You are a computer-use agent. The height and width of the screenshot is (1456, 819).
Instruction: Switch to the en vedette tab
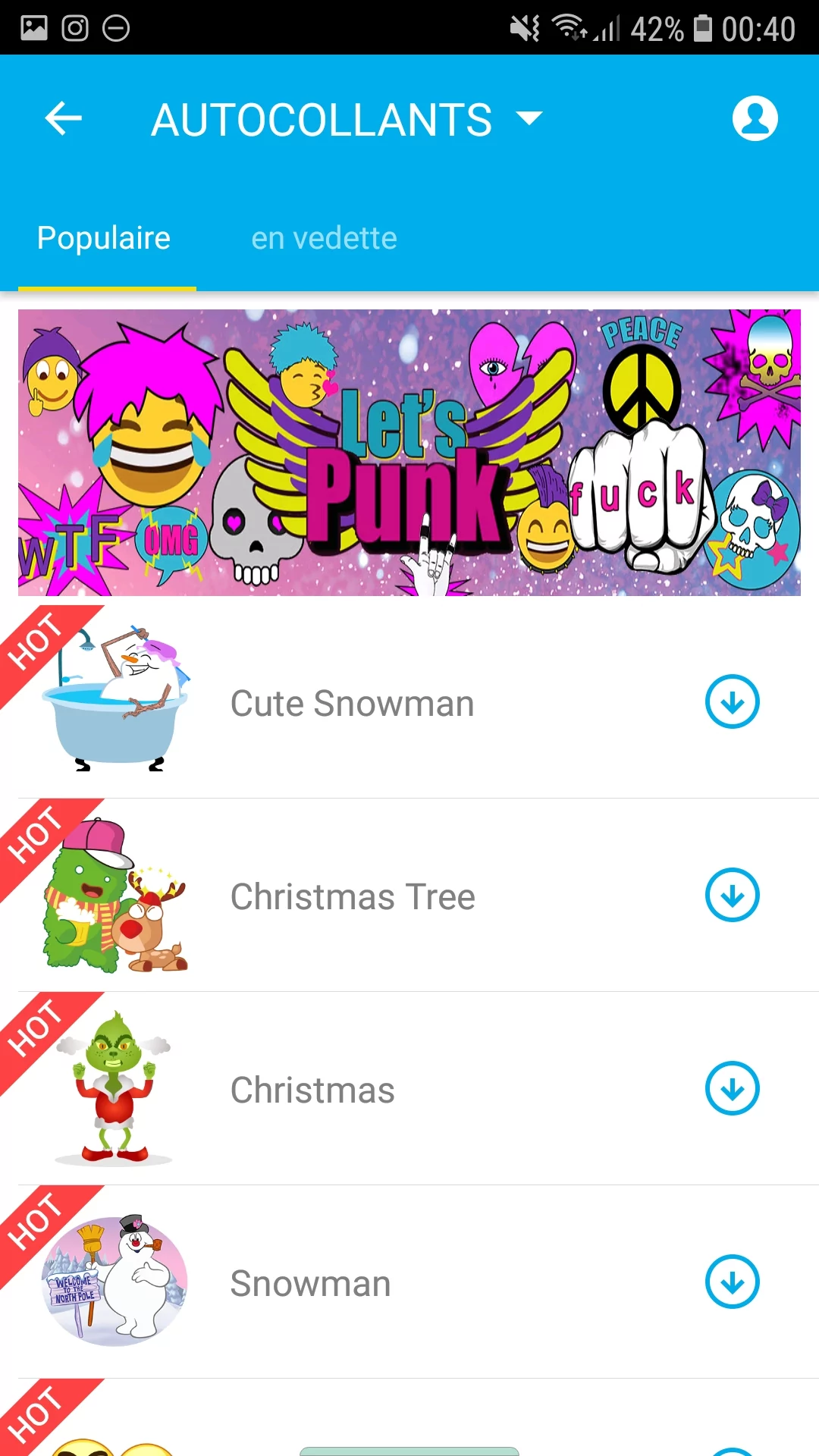click(x=324, y=238)
